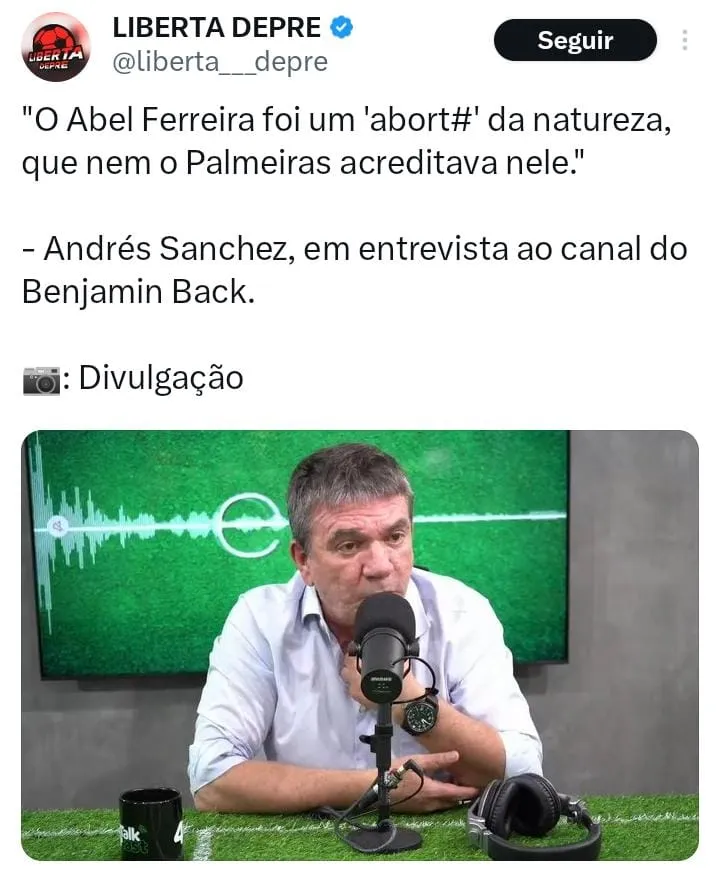
Task: Open the tweet overflow menu
Action: pyautogui.click(x=685, y=41)
